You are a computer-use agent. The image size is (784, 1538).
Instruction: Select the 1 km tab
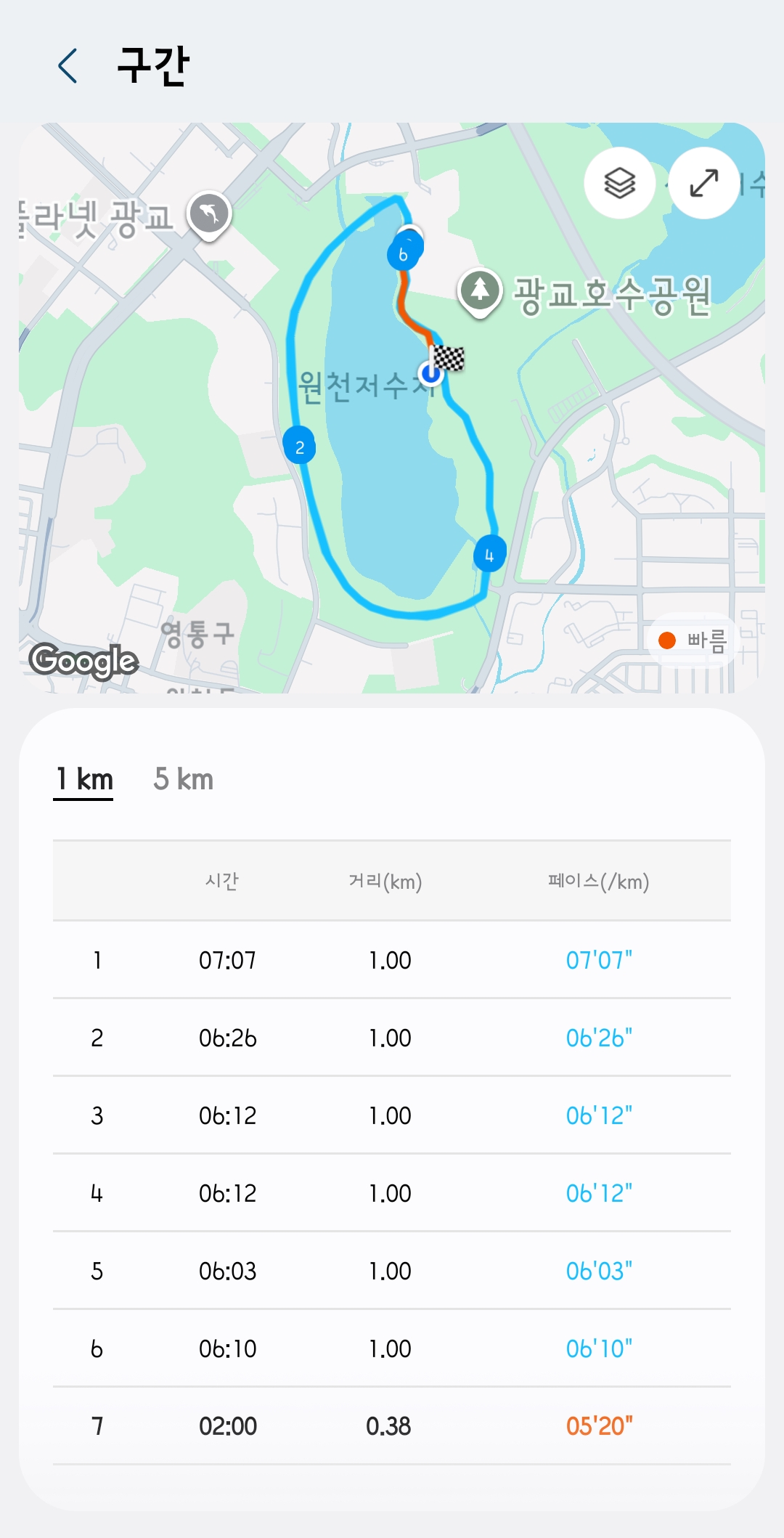point(84,780)
